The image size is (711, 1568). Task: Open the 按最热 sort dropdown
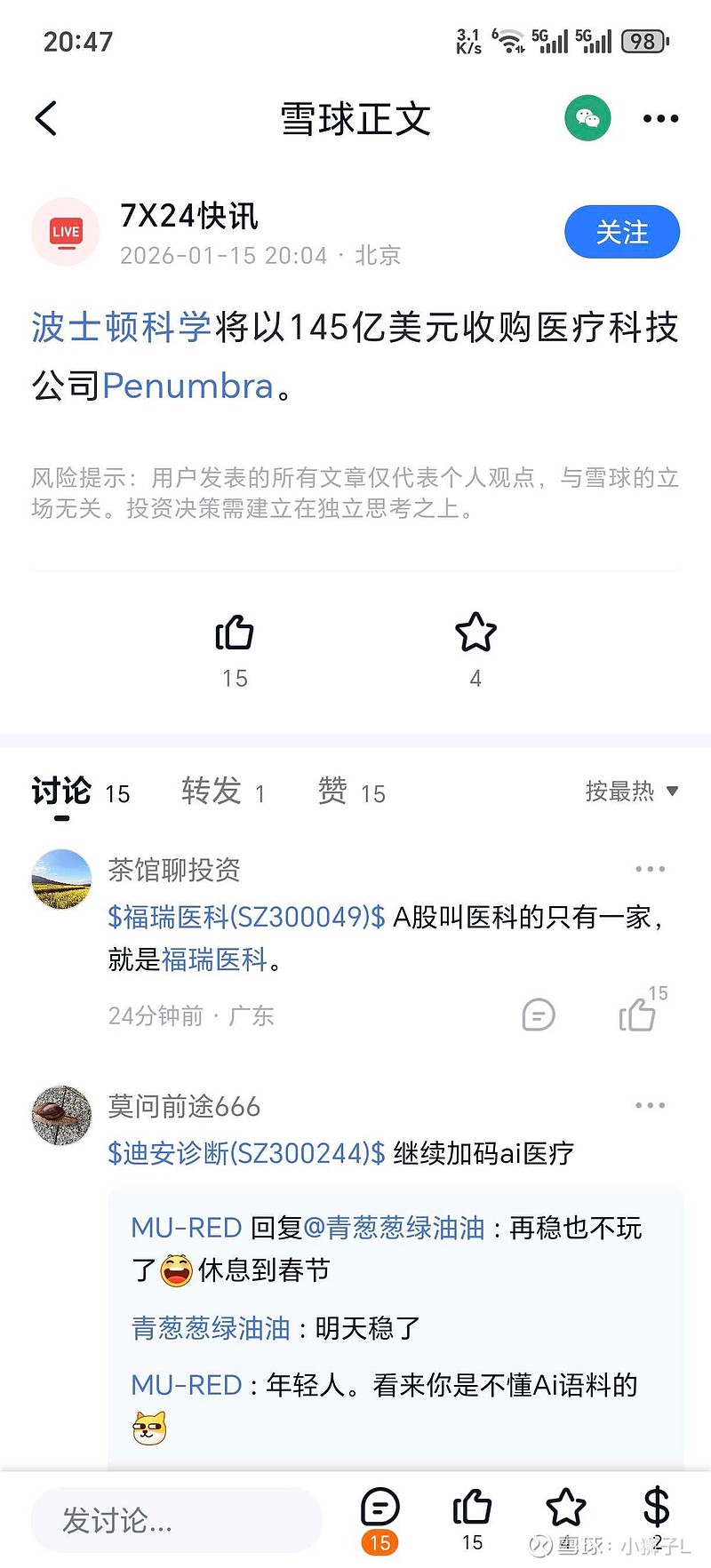click(629, 792)
